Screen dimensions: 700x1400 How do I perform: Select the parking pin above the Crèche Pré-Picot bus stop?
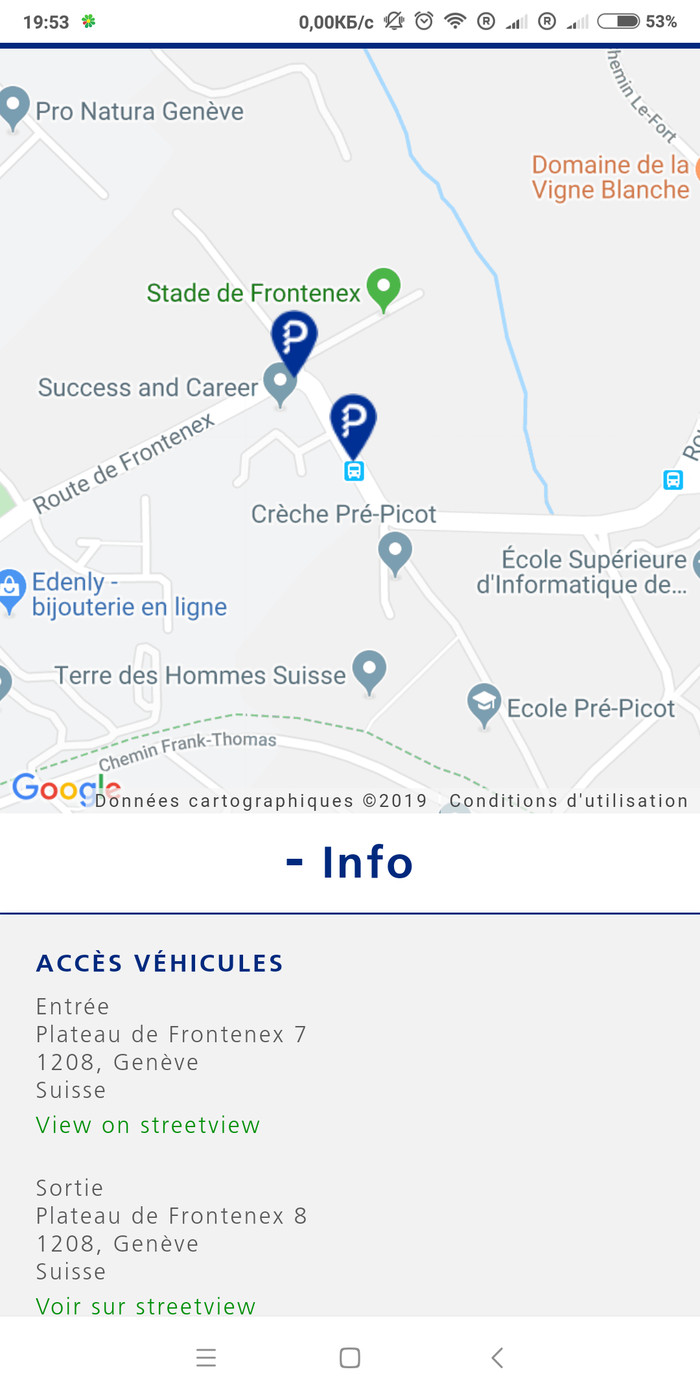[353, 423]
